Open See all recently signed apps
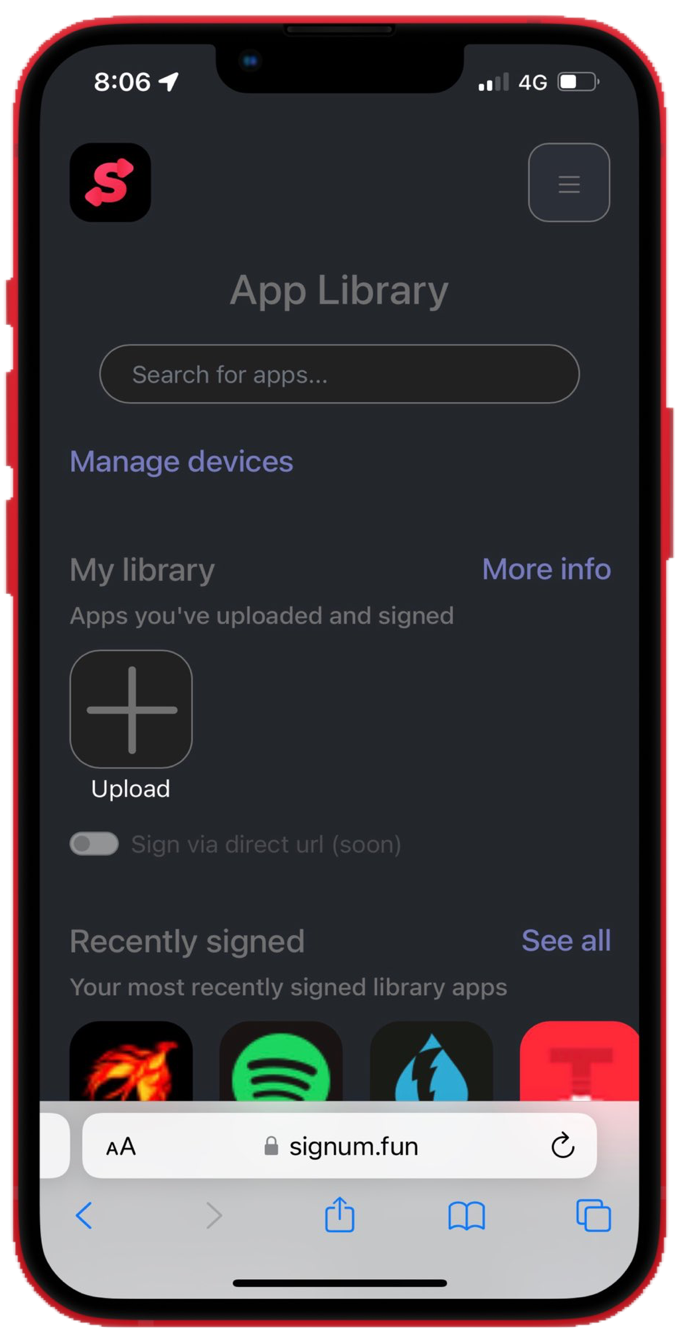This screenshot has width=675, height=1336. point(566,940)
